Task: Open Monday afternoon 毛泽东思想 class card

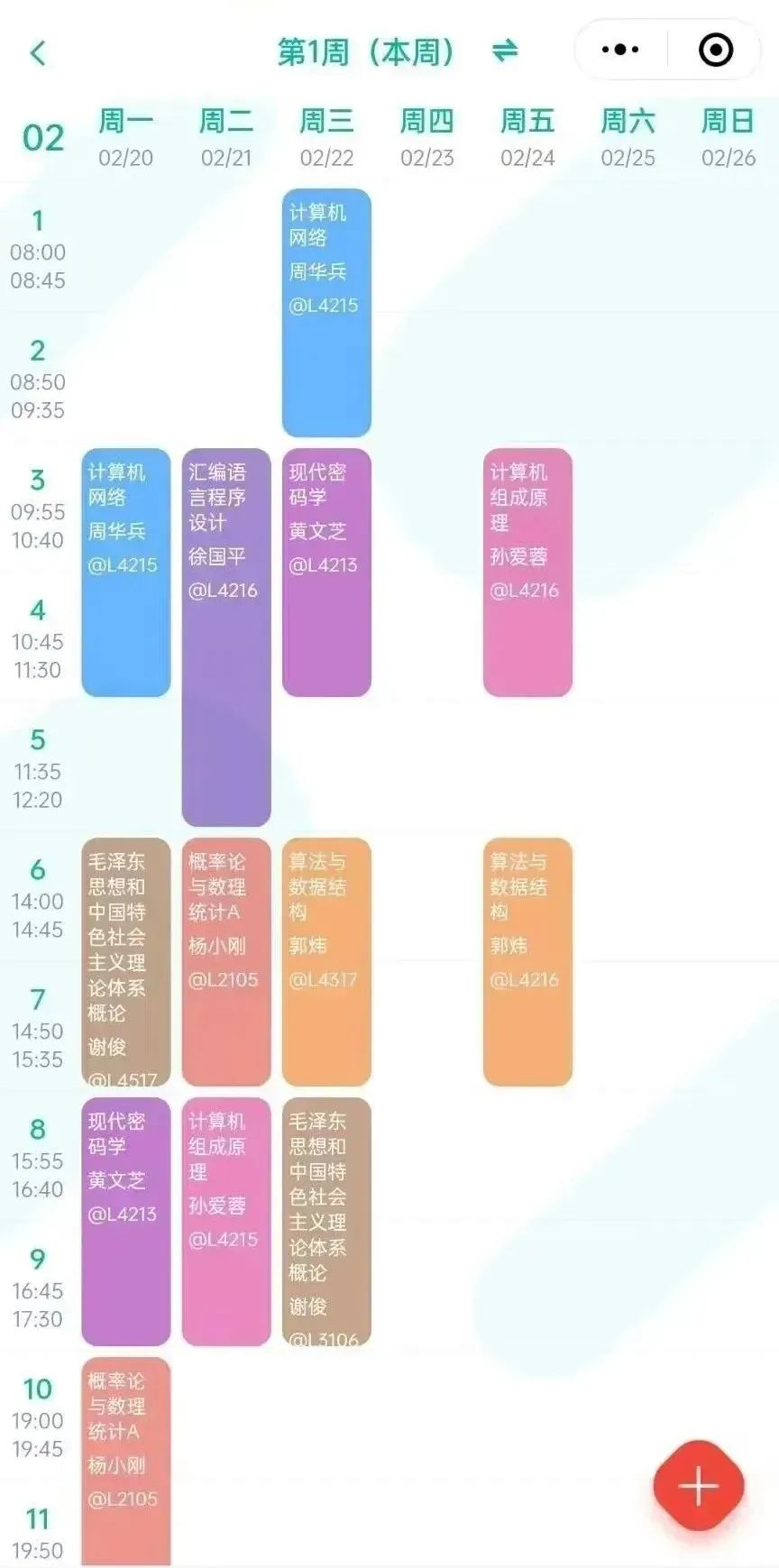Action: 126,962
